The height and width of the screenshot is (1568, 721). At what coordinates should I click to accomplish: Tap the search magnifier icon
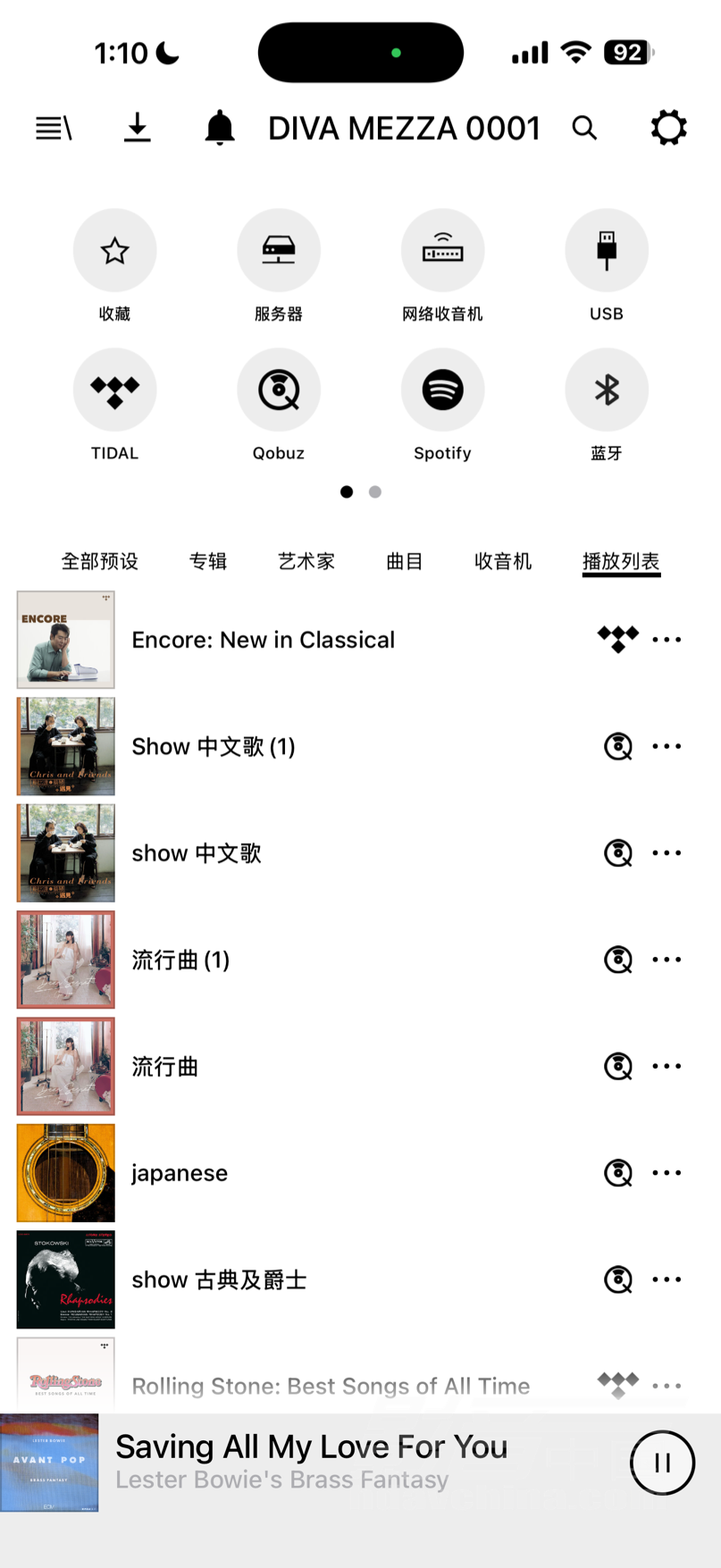(x=584, y=129)
